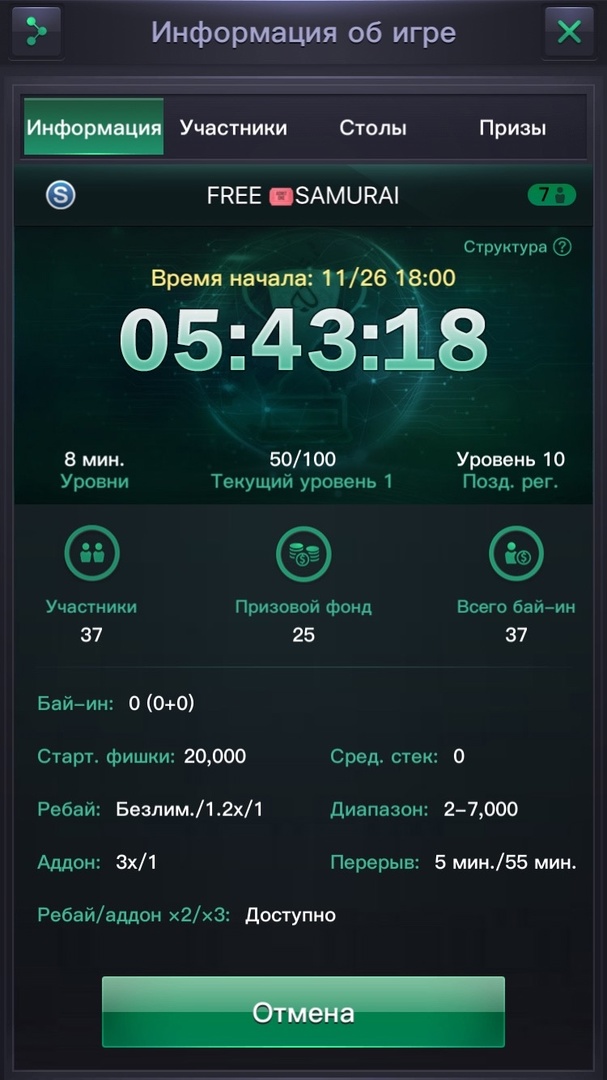Screen dimensions: 607x1080
Task: Close the game information window
Action: coord(569,32)
